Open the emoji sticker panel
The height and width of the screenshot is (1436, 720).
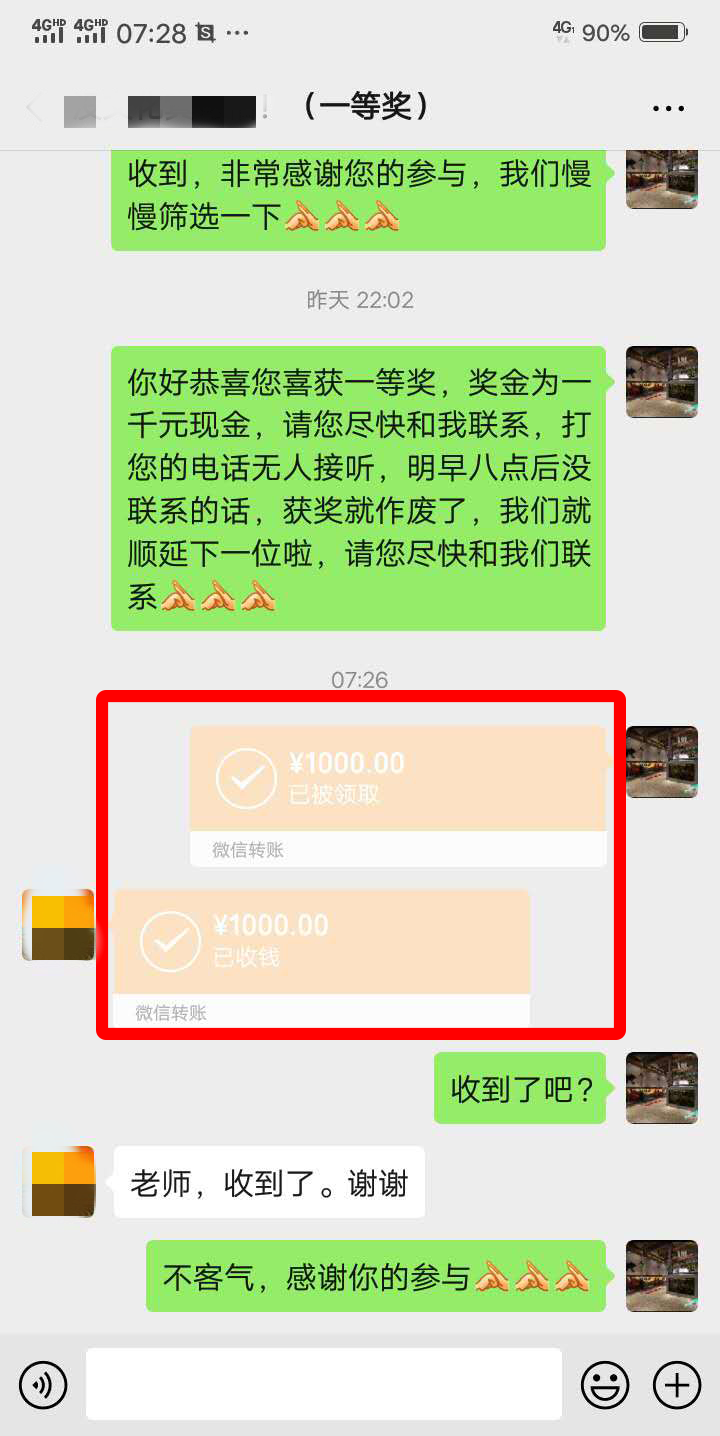(x=605, y=1385)
